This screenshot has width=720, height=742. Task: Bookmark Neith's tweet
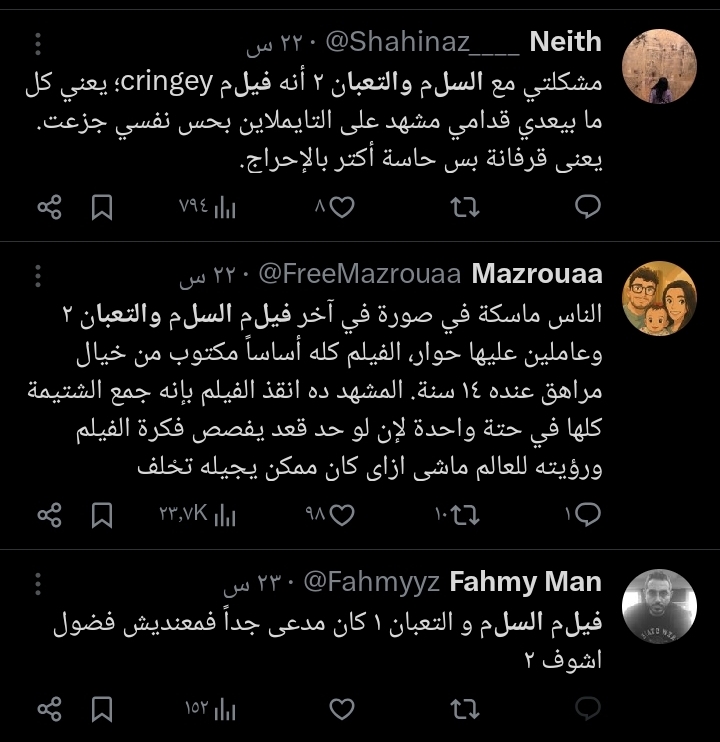click(102, 208)
